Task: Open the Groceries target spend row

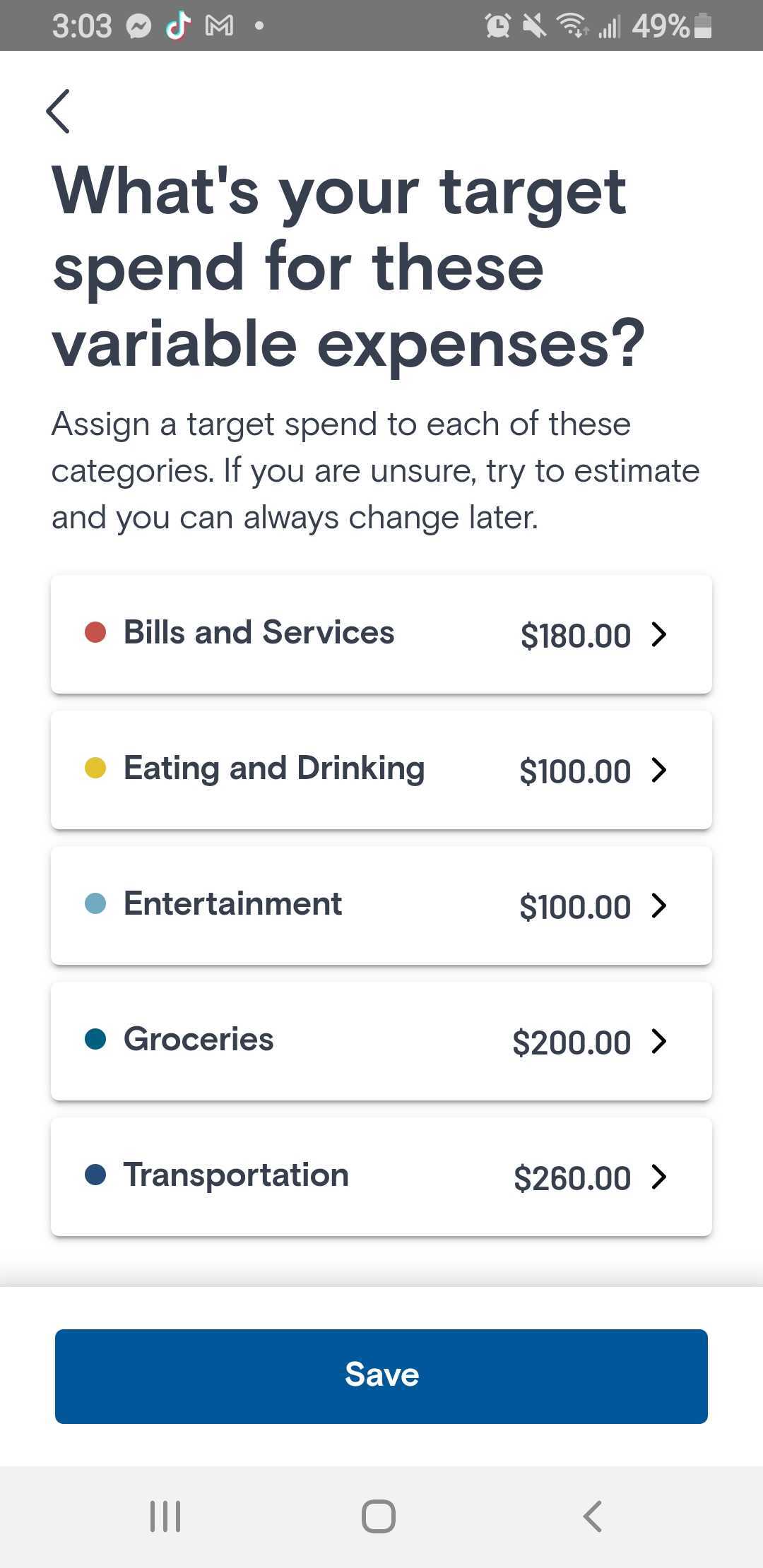Action: [x=381, y=1040]
